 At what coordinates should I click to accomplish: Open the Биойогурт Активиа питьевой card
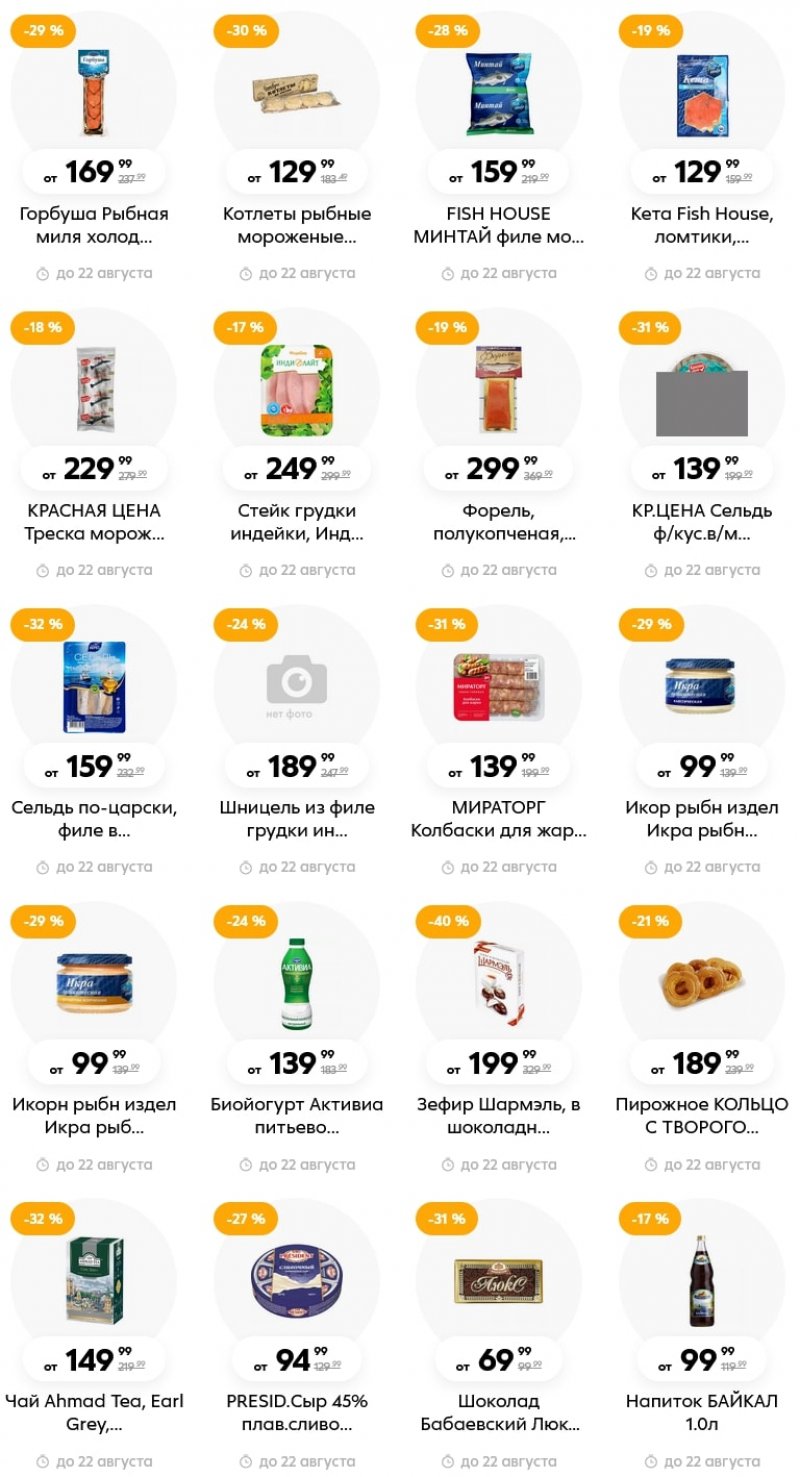296,1116
